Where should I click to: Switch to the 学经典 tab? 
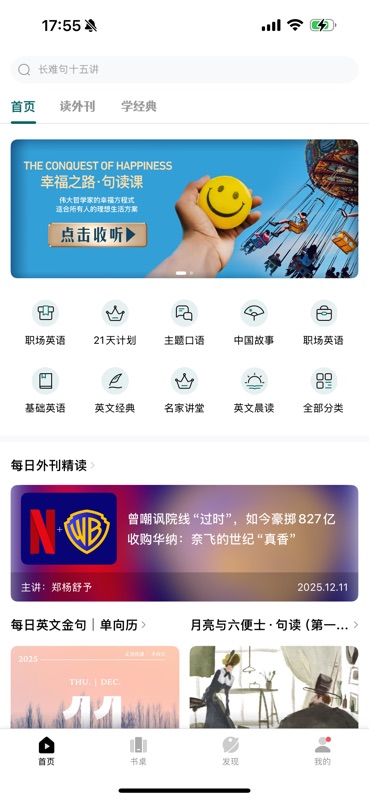click(139, 107)
